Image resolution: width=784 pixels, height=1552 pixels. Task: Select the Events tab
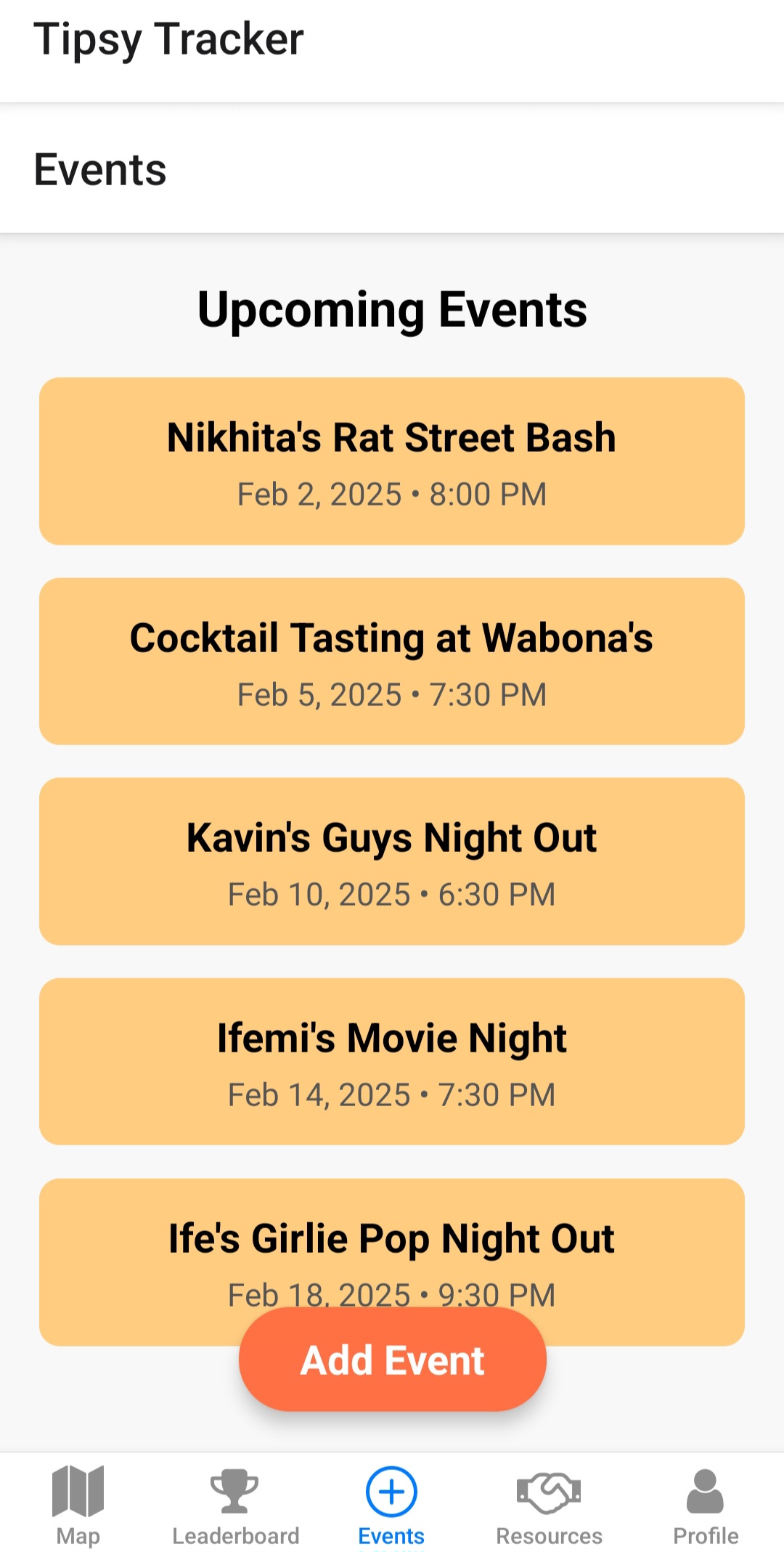[392, 1505]
